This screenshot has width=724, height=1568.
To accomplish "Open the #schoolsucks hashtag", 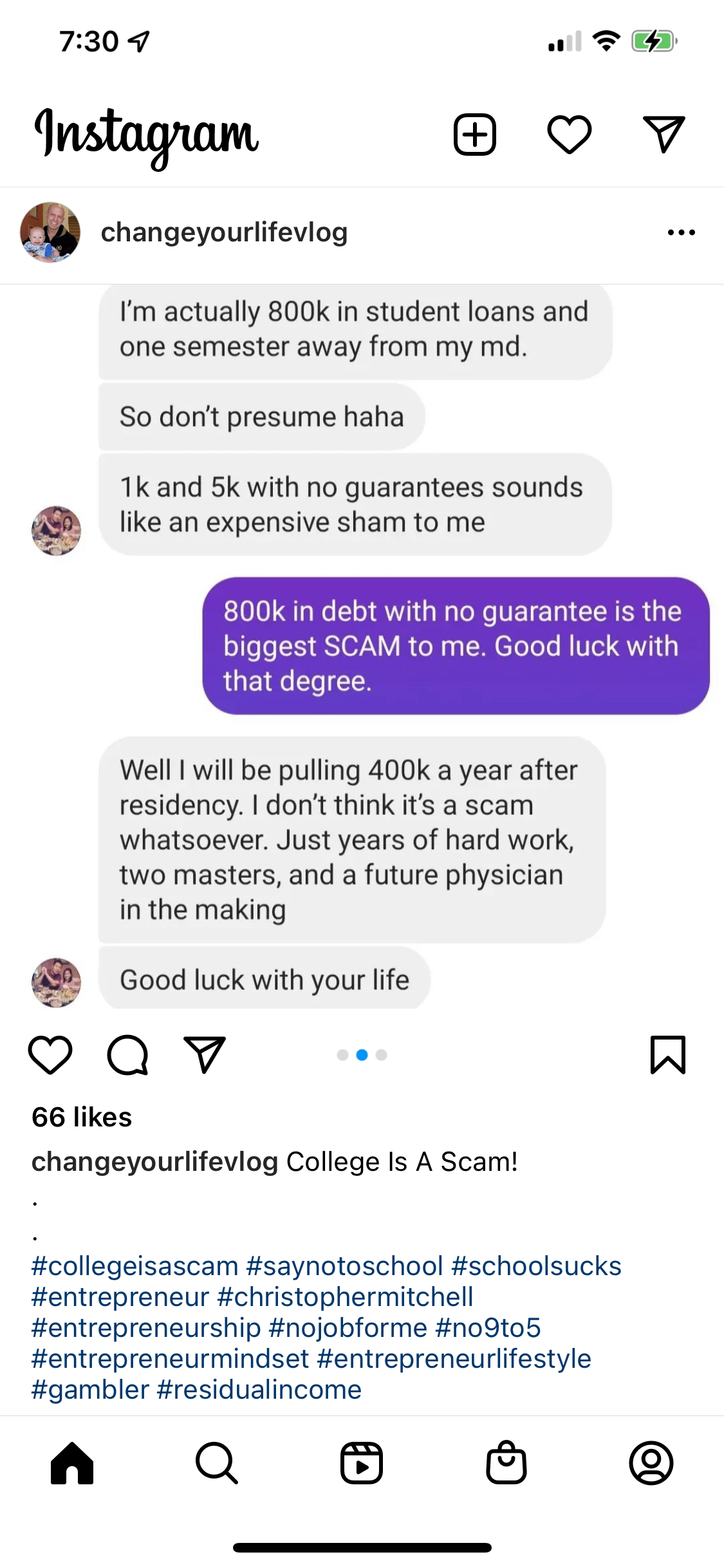I will pos(536,1266).
